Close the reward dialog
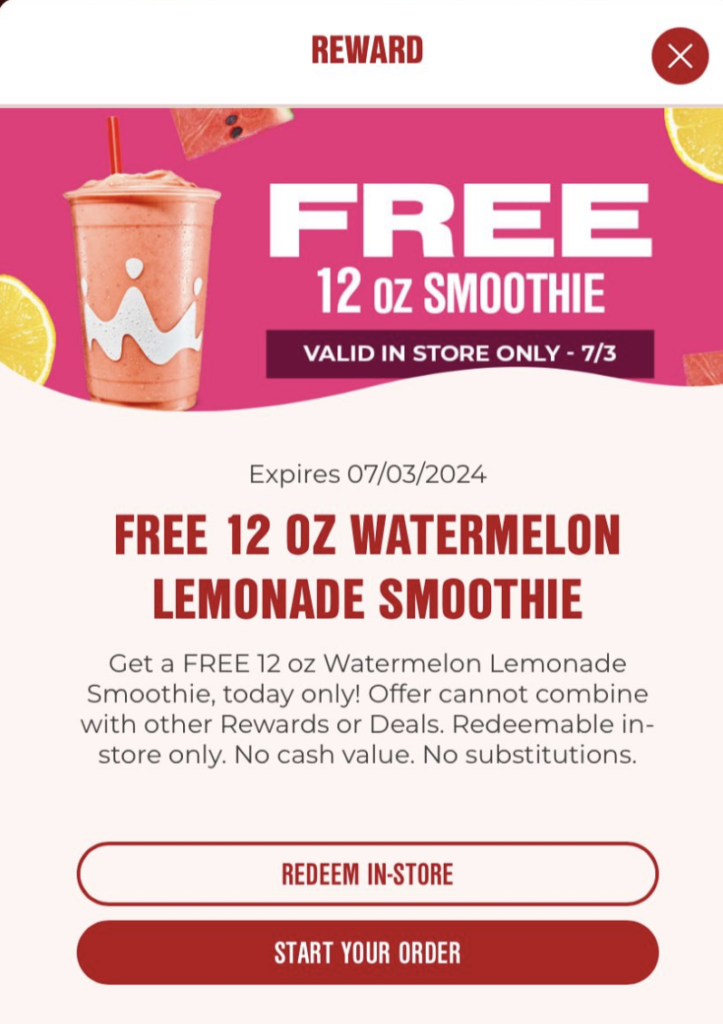723x1024 pixels. coord(680,56)
